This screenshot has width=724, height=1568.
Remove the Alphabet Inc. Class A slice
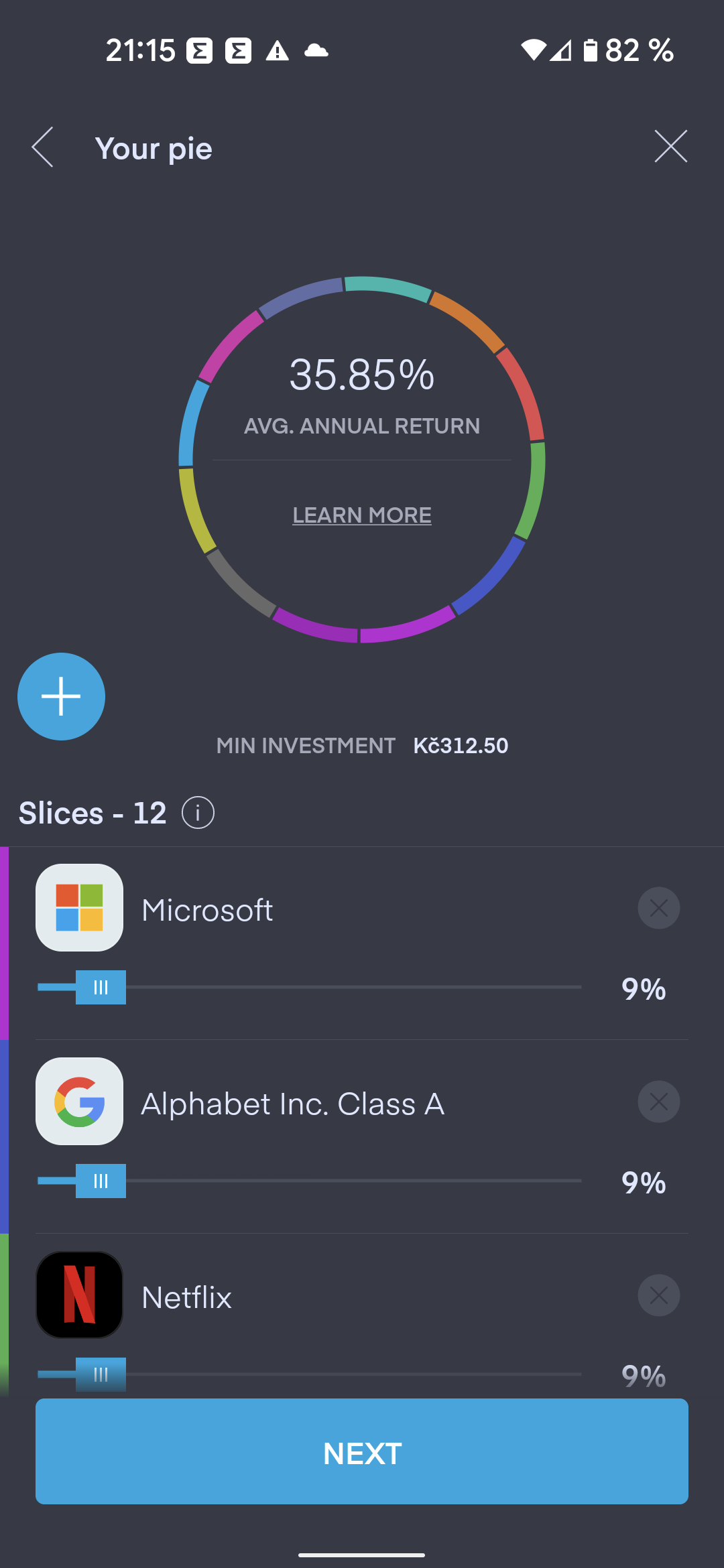point(658,1102)
